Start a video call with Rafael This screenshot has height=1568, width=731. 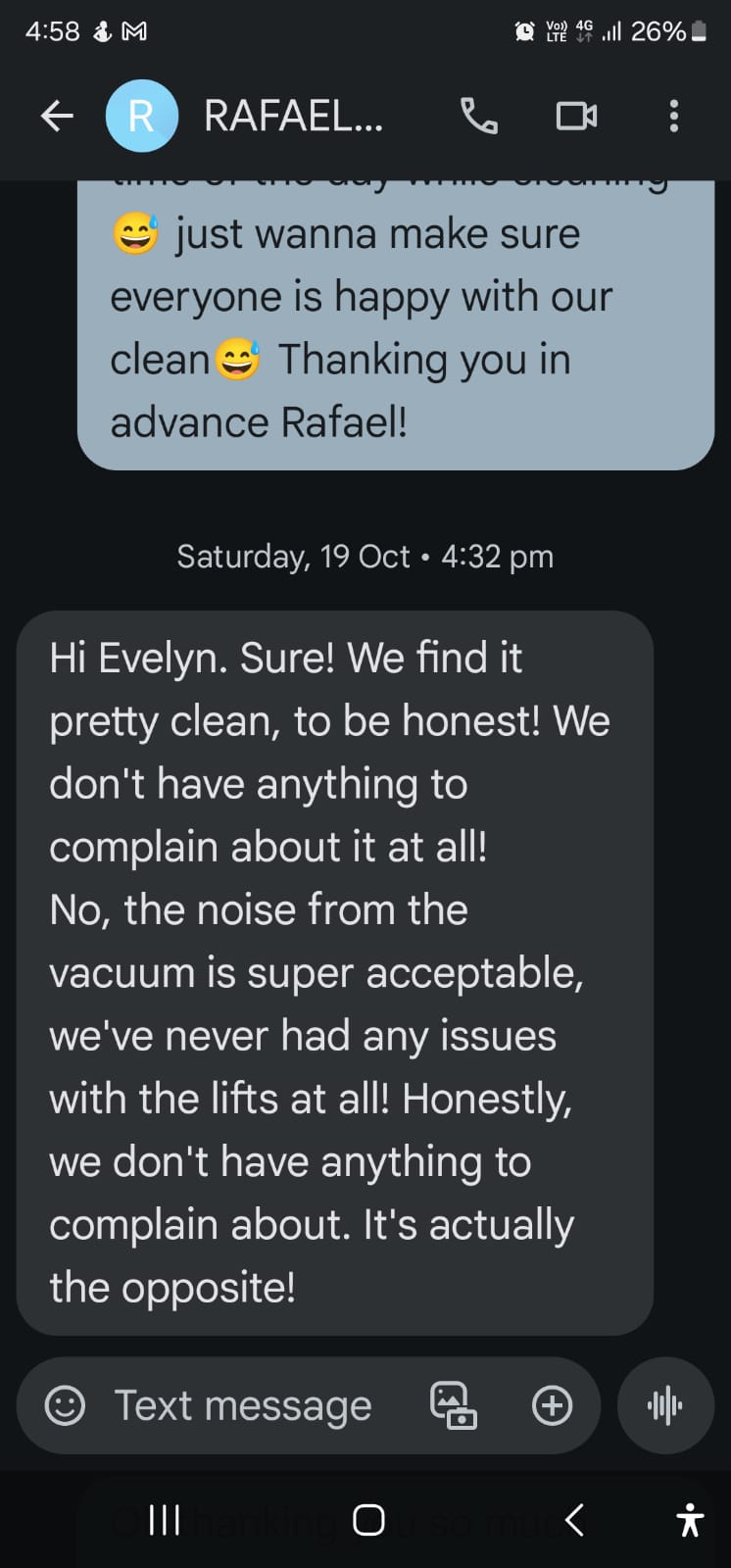(576, 117)
